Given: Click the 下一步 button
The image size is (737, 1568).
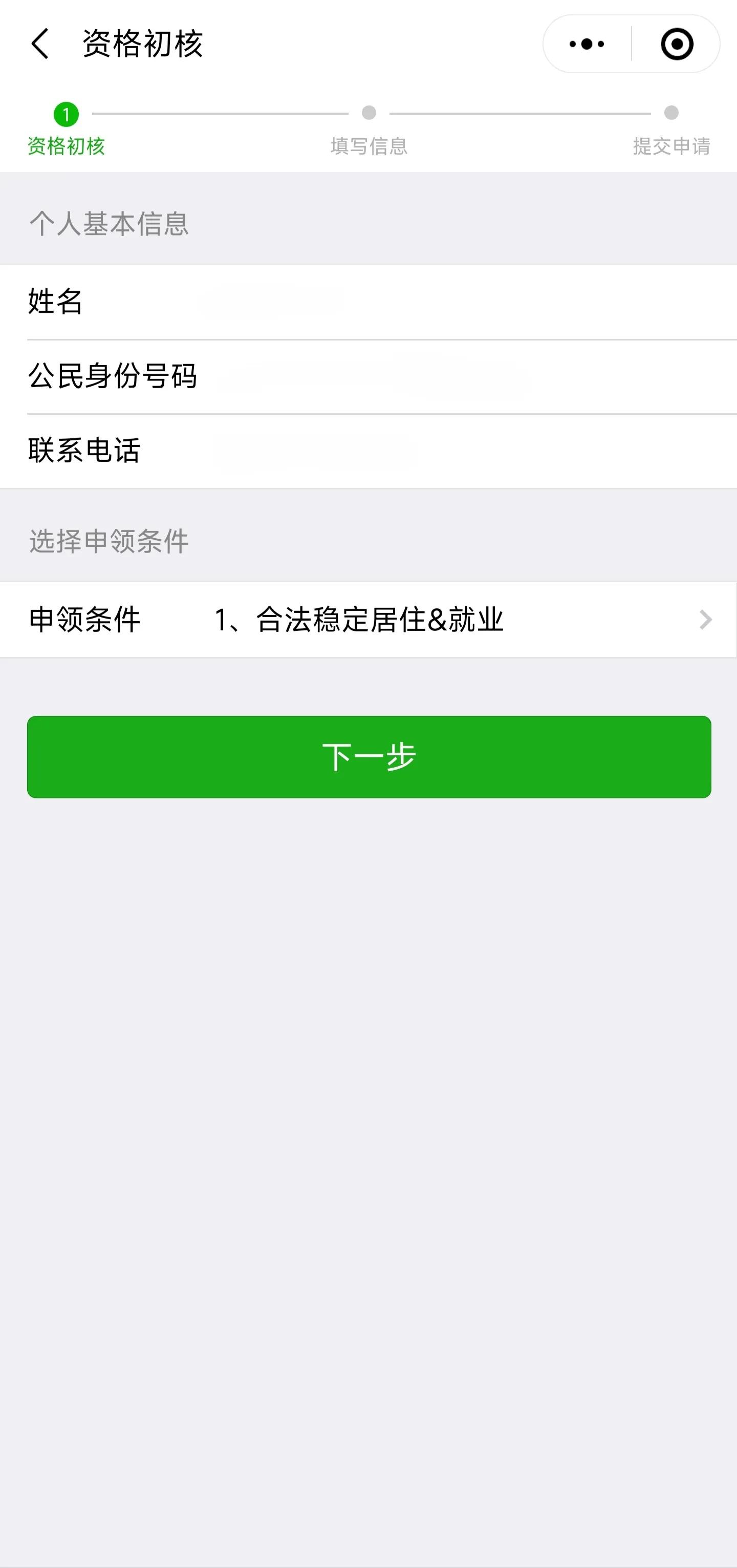Looking at the screenshot, I should tap(368, 757).
